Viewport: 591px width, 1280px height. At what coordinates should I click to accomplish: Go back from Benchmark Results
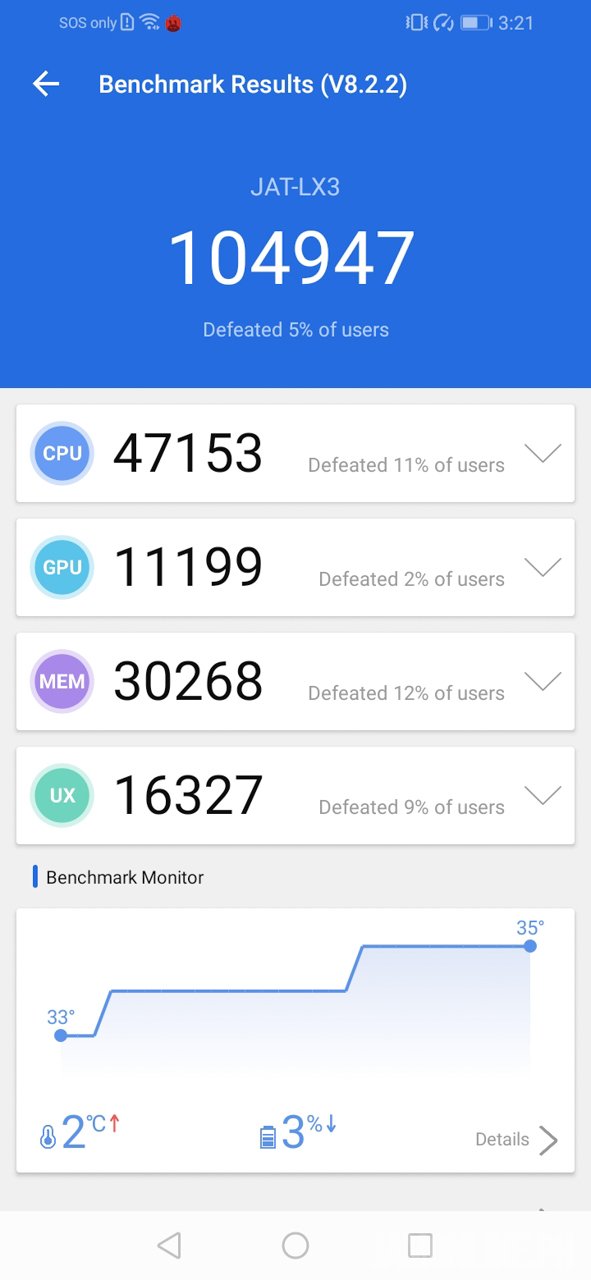tap(46, 84)
